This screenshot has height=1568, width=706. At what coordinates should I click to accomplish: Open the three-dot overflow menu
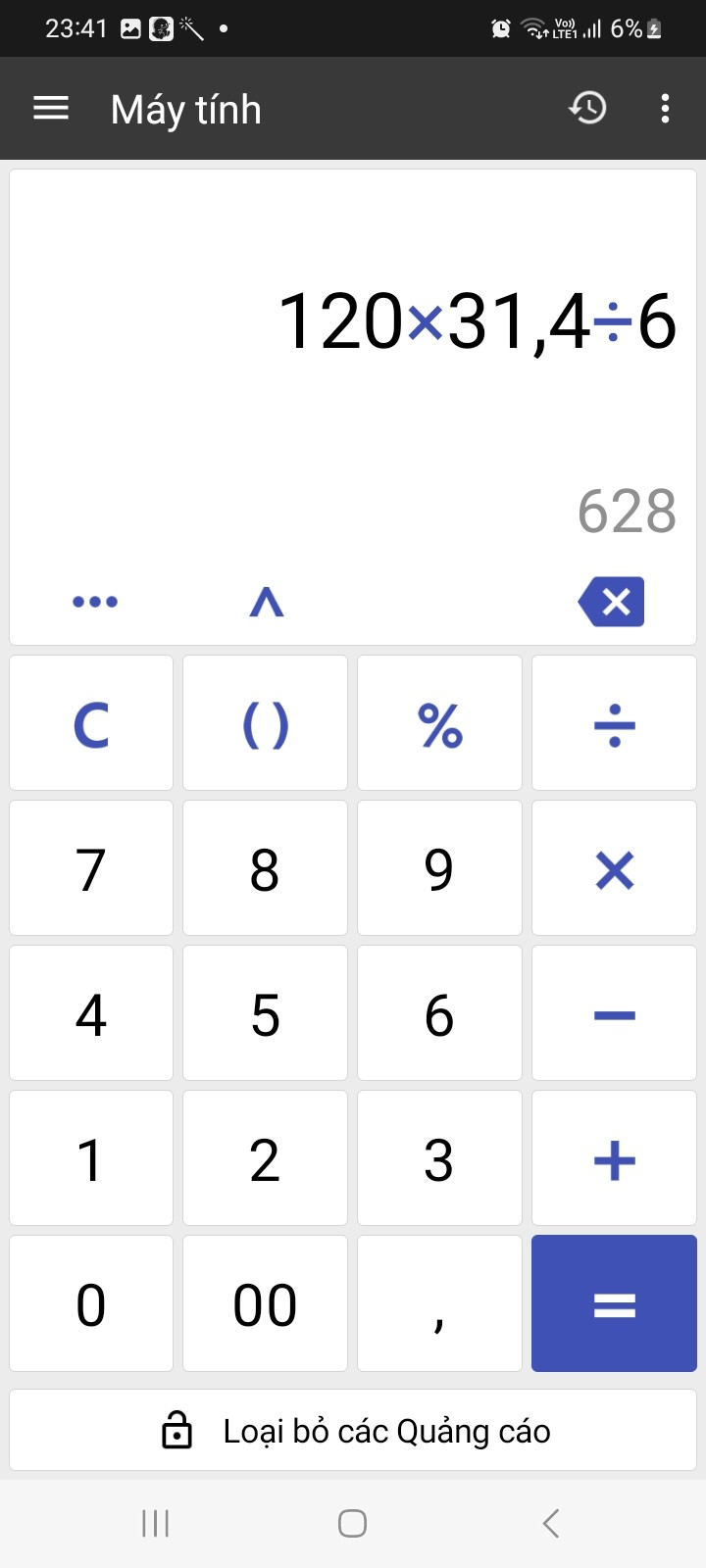(665, 108)
